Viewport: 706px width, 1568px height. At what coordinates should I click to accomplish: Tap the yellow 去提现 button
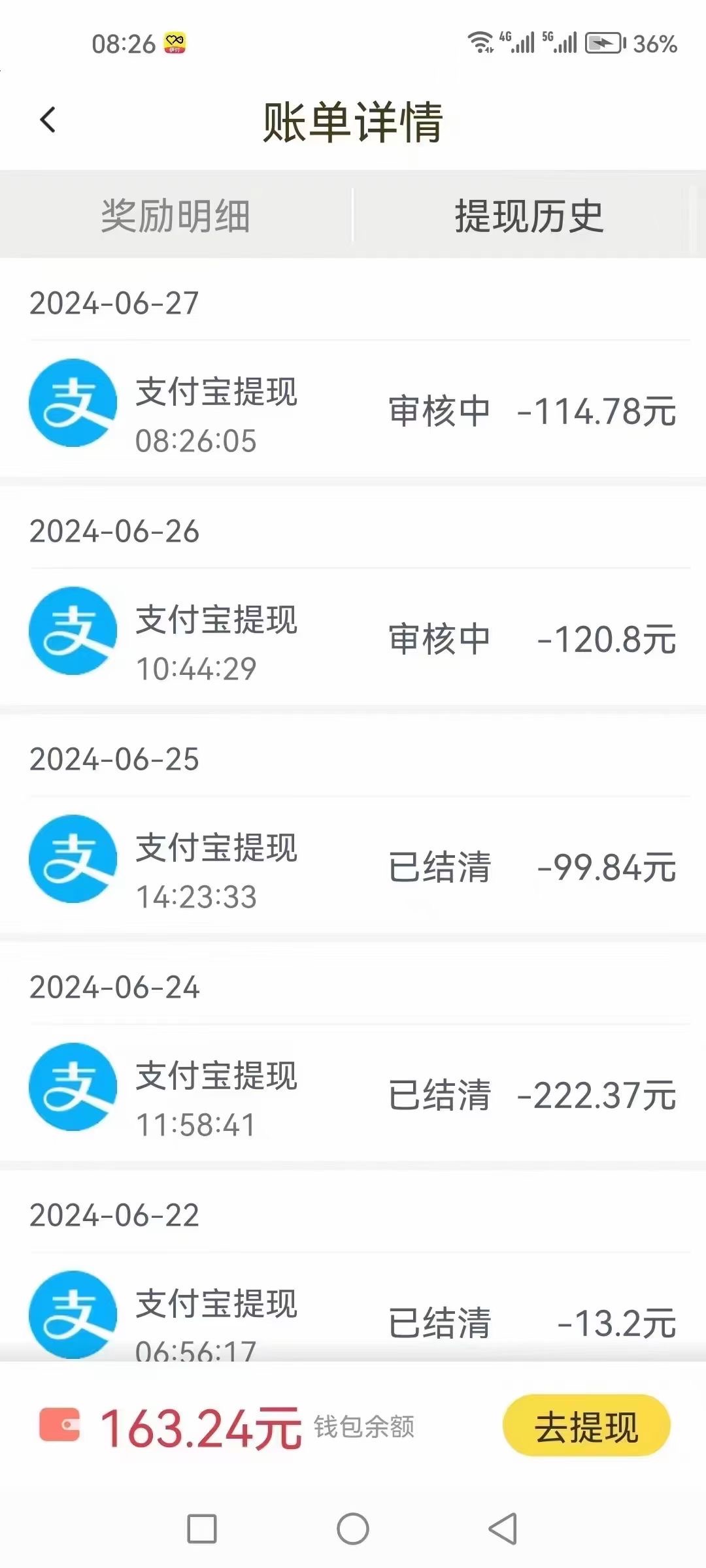click(586, 1426)
